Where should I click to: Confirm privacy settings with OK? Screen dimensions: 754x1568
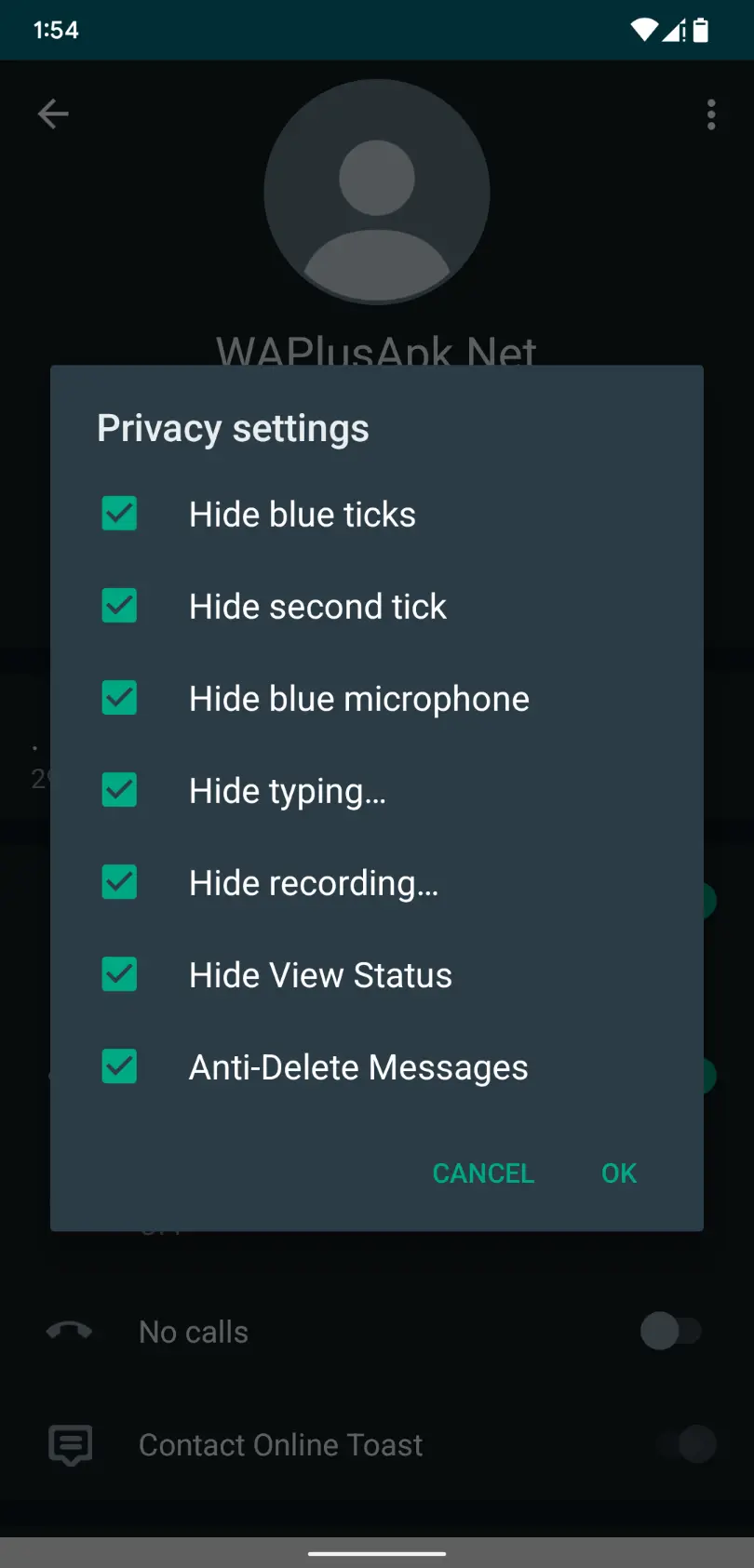click(619, 1173)
